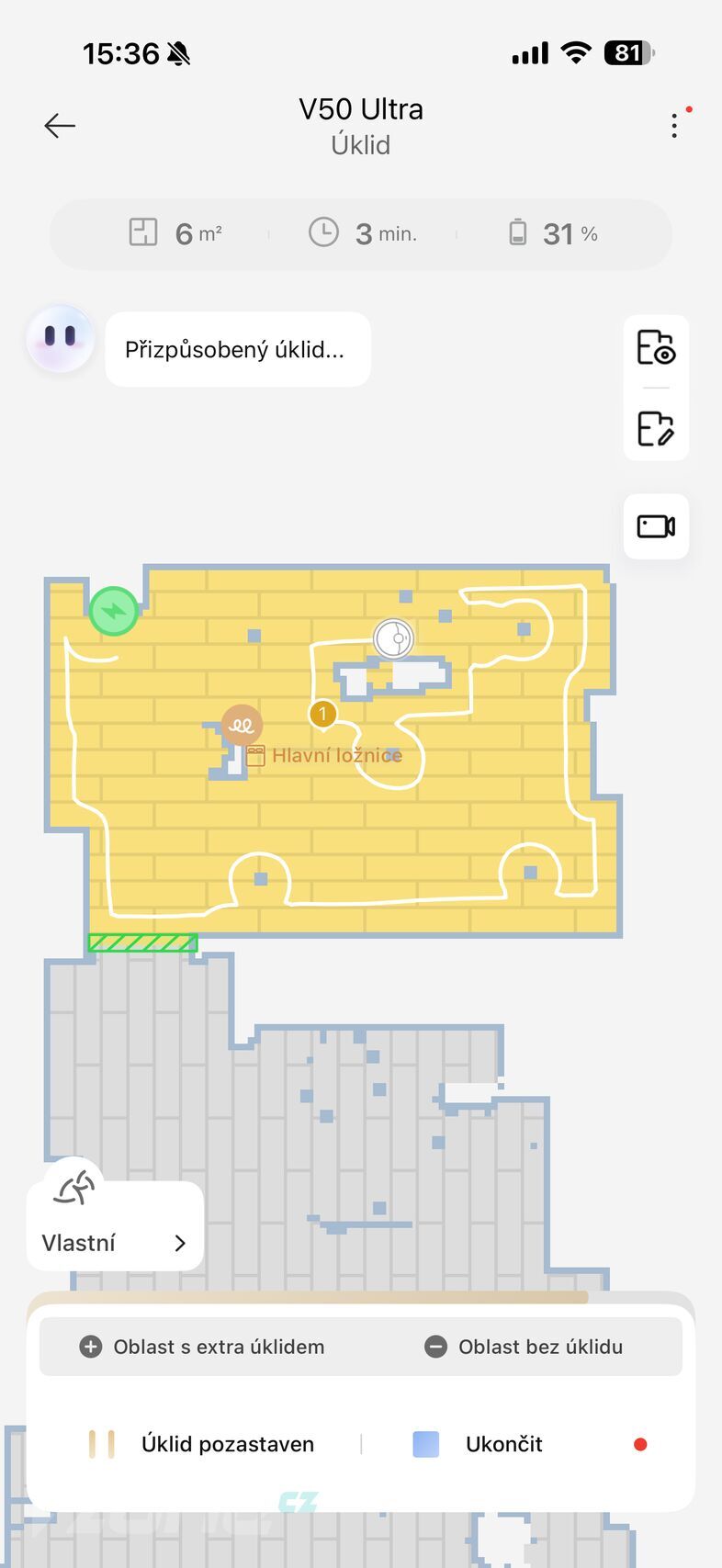722x1568 pixels.
Task: Add an Oblast s extra úklidem zone
Action: 202,1347
